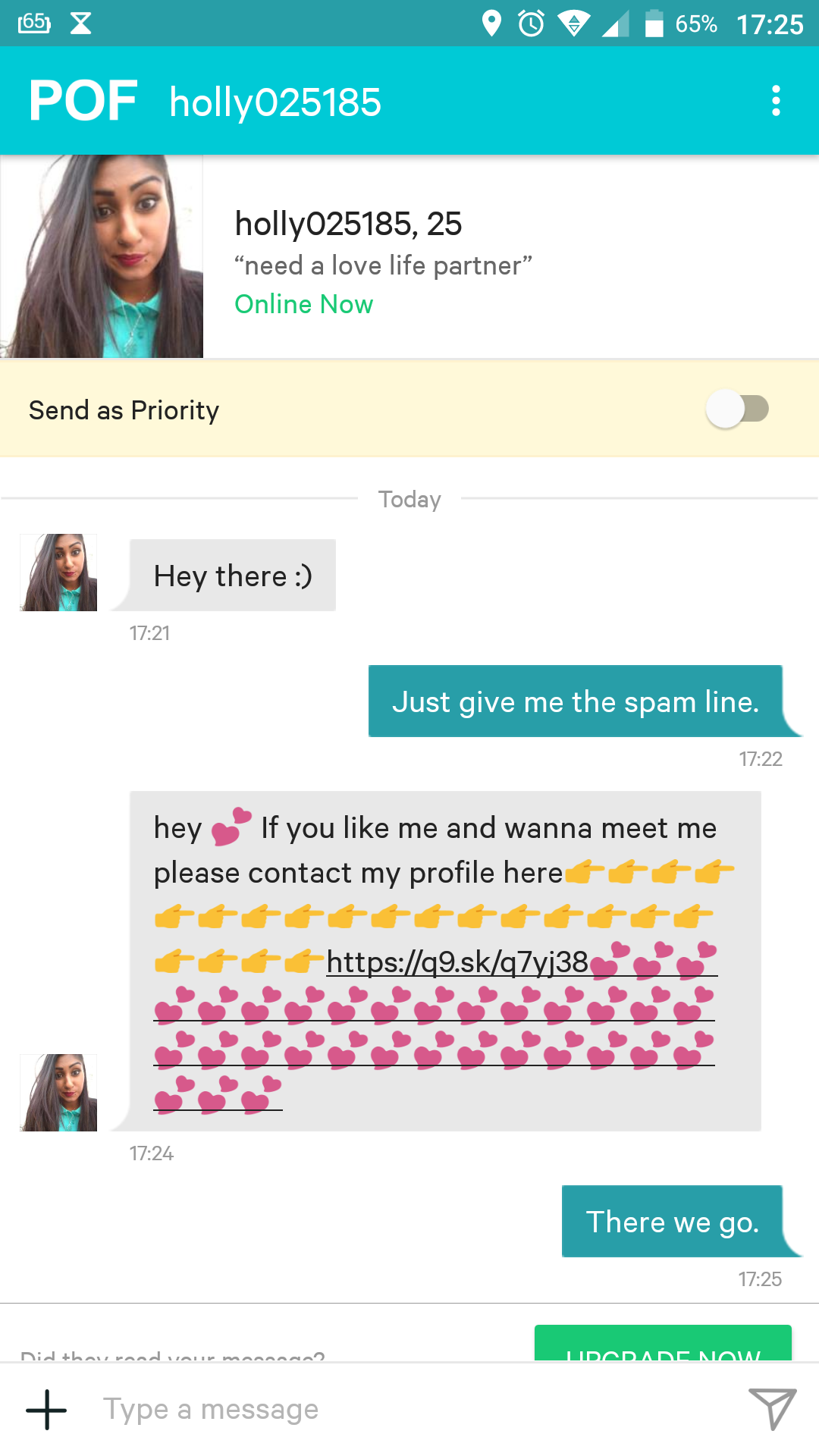Screen dimensions: 819x1456
Task: Open the overflow menu
Action: tap(775, 101)
